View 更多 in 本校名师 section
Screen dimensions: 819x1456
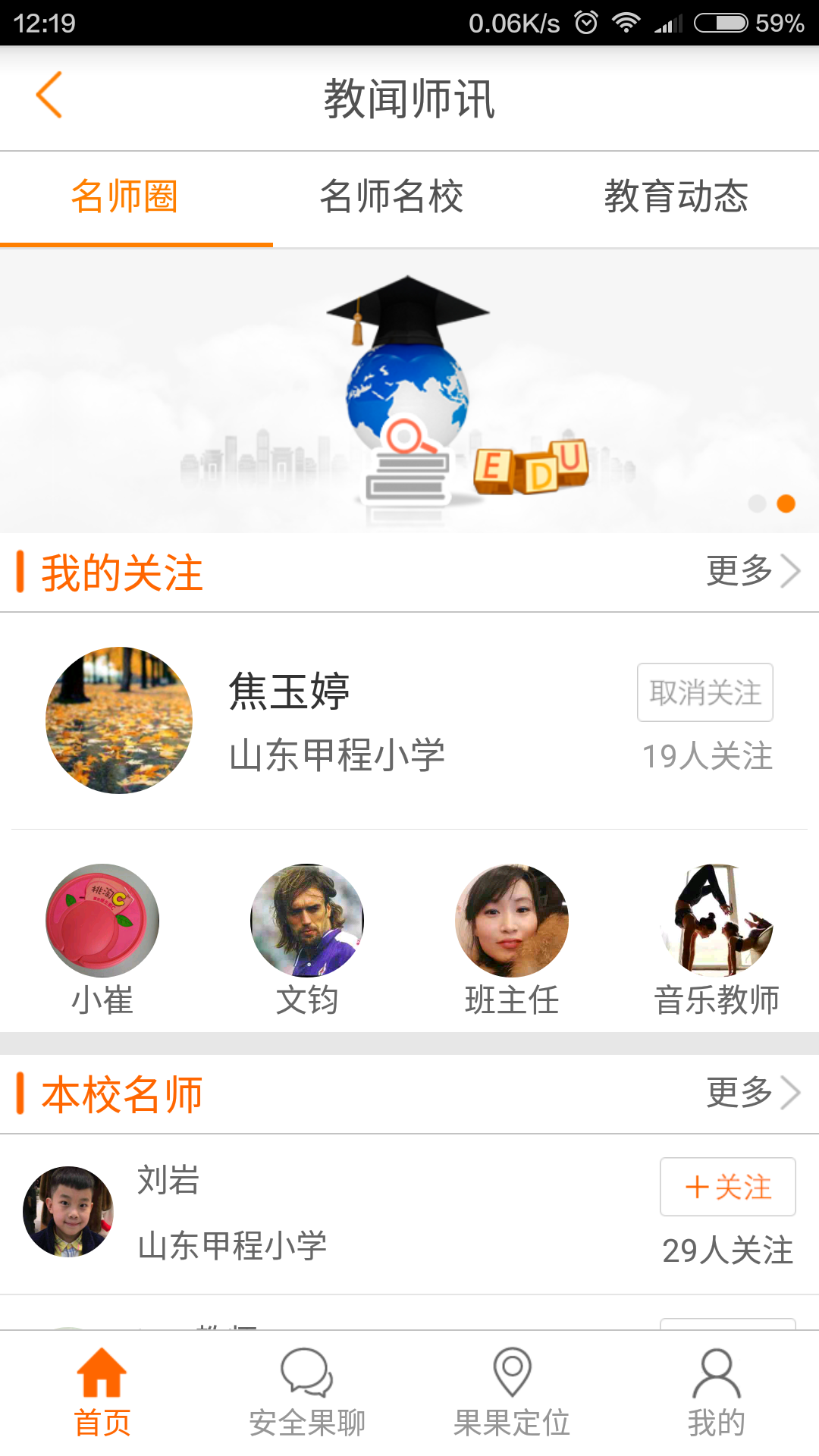[x=752, y=1093]
